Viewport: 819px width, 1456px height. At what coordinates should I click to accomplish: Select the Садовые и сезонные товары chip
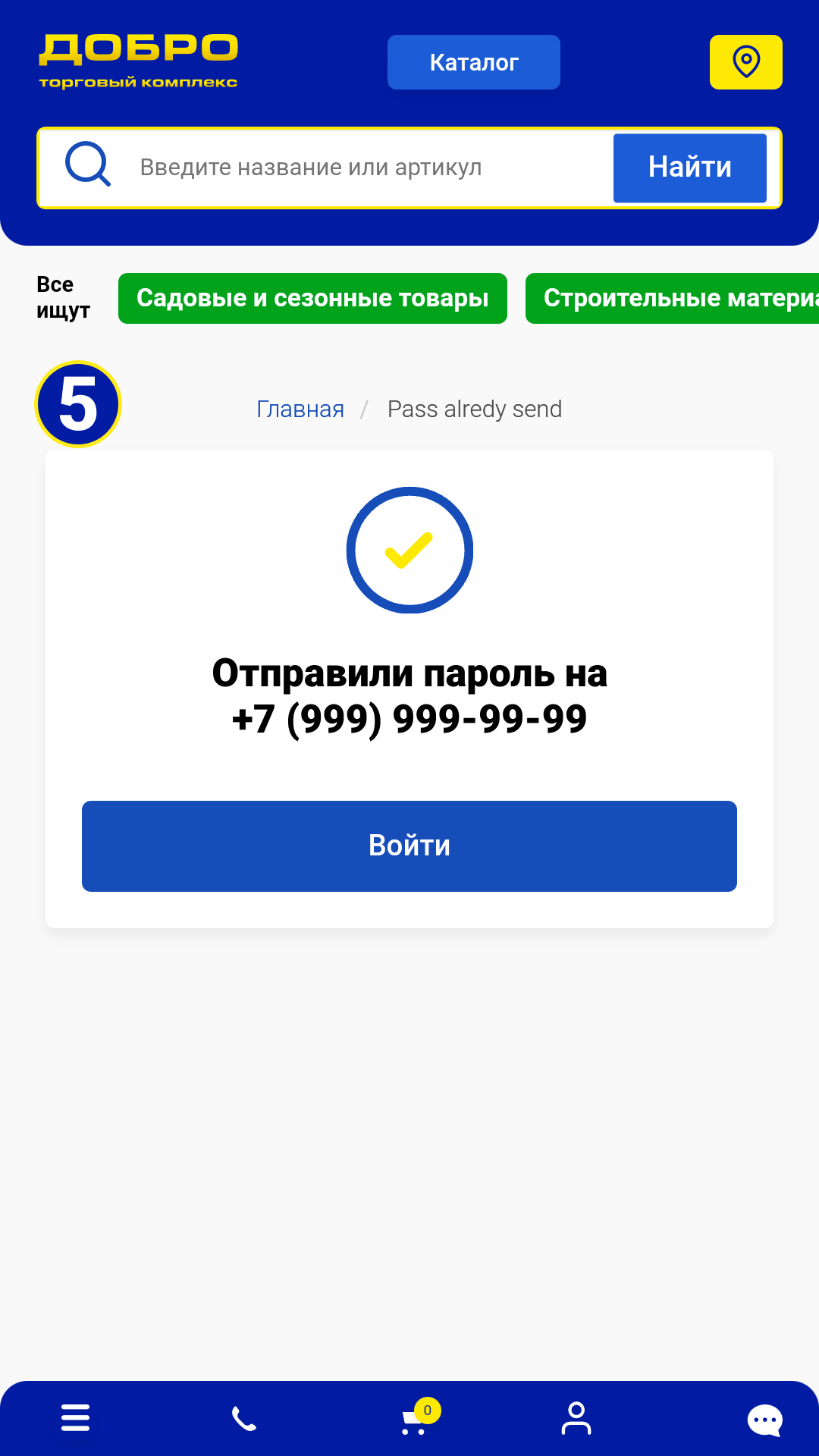[312, 299]
